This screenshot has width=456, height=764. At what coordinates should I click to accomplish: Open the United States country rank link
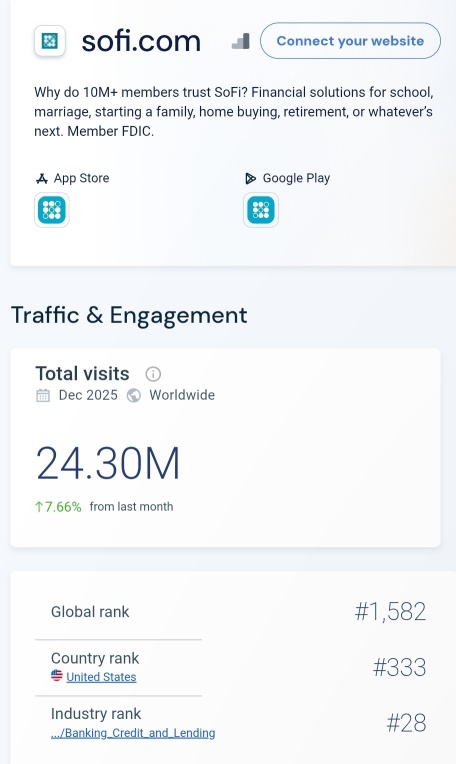click(x=101, y=677)
